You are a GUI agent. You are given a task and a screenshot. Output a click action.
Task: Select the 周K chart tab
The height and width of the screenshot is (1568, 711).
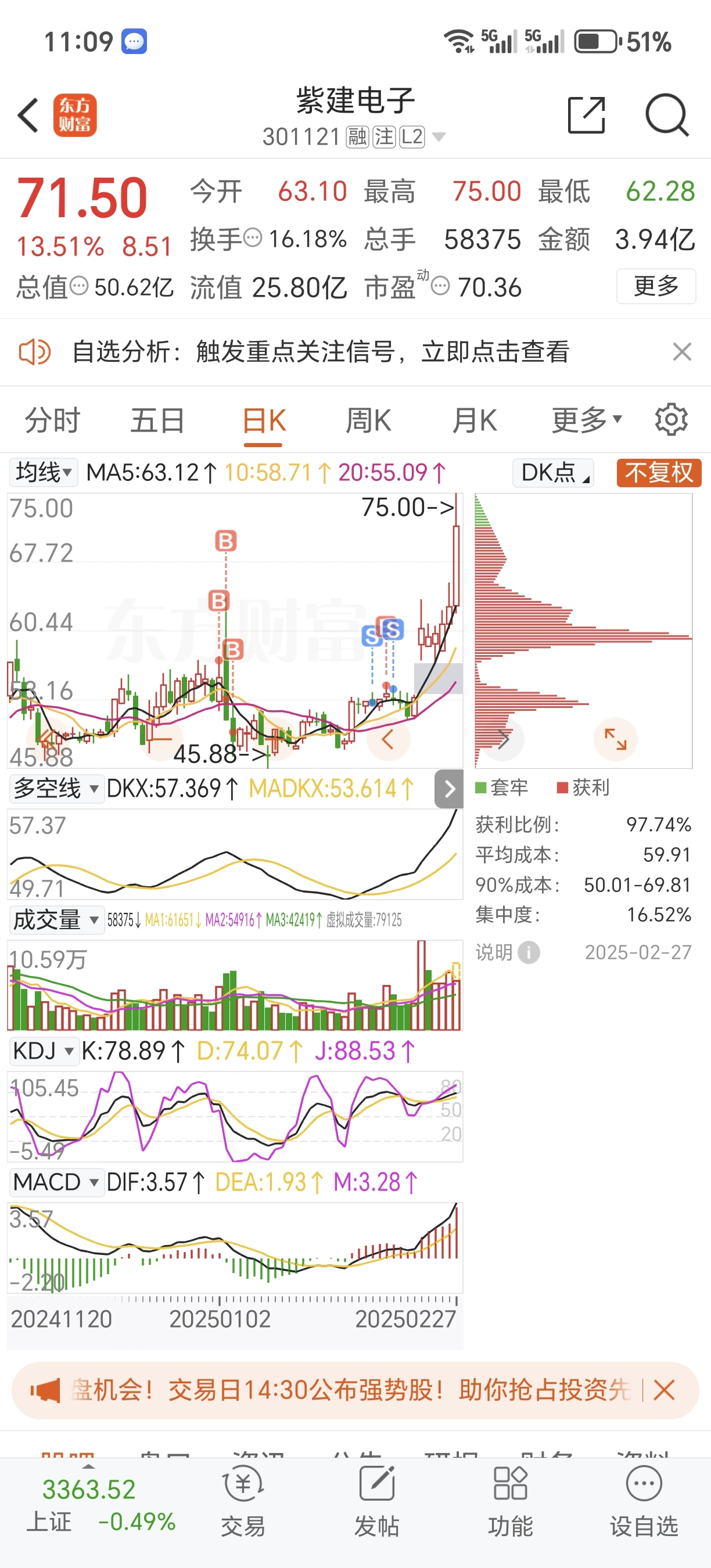pyautogui.click(x=368, y=420)
